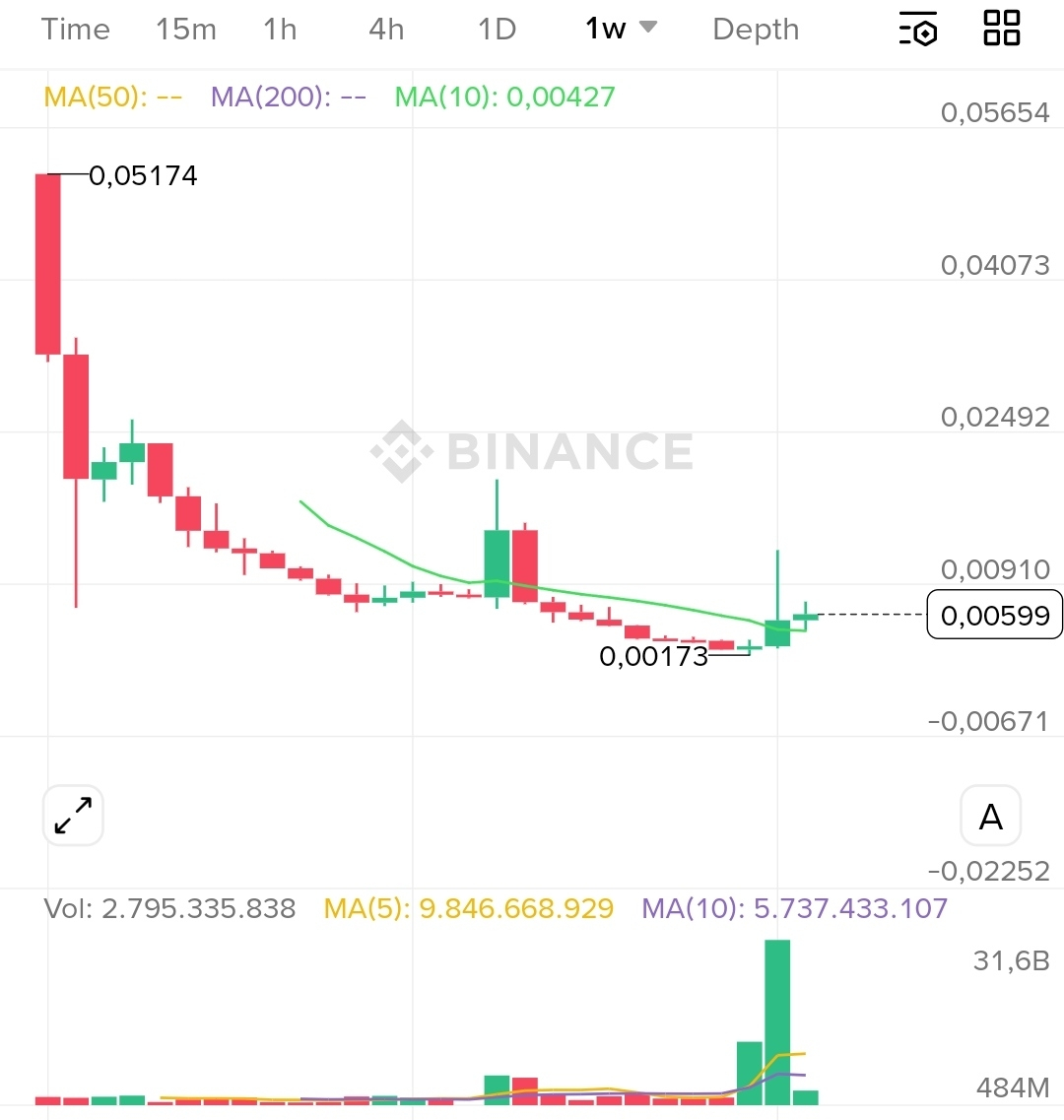
Task: Select the 1D interval
Action: tap(497, 30)
